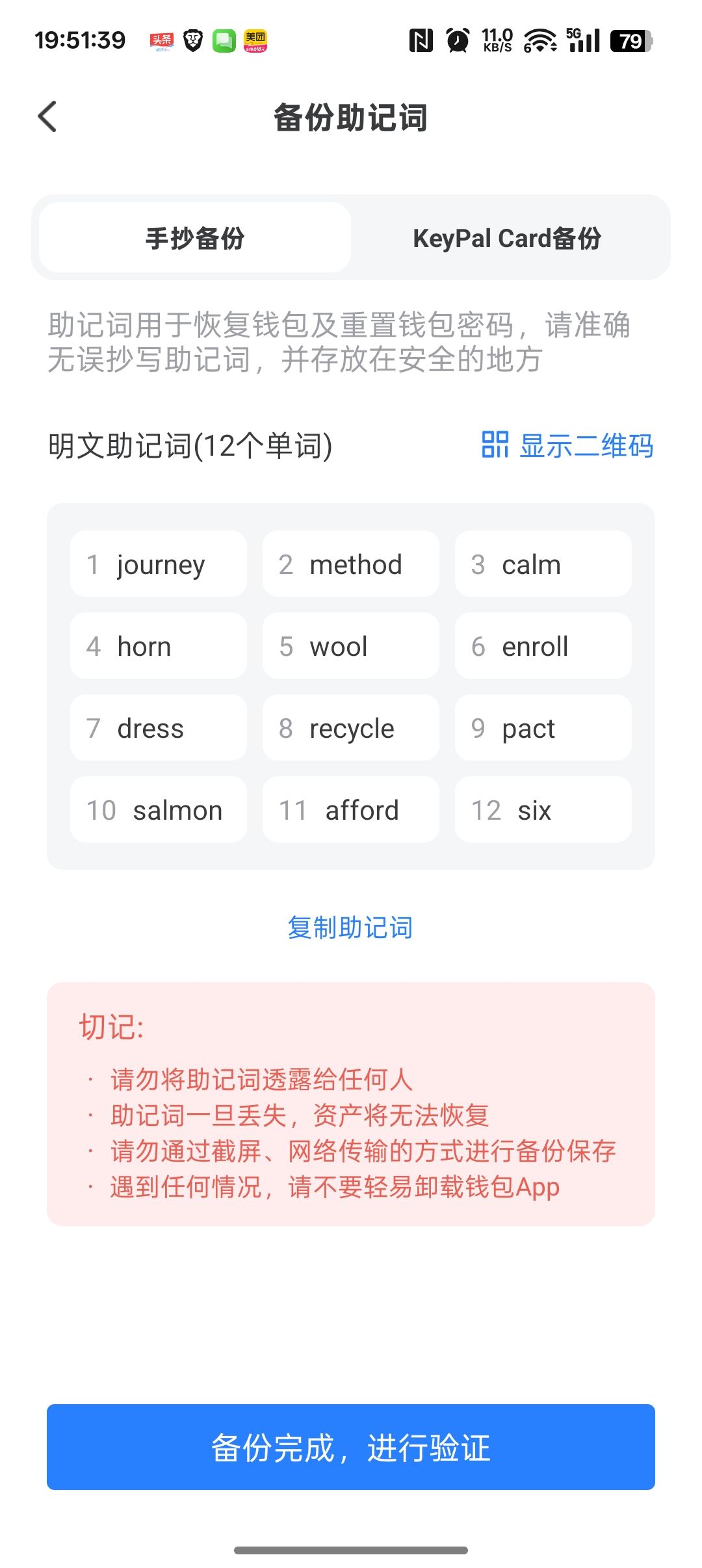Go back using the top-left arrow

point(48,117)
